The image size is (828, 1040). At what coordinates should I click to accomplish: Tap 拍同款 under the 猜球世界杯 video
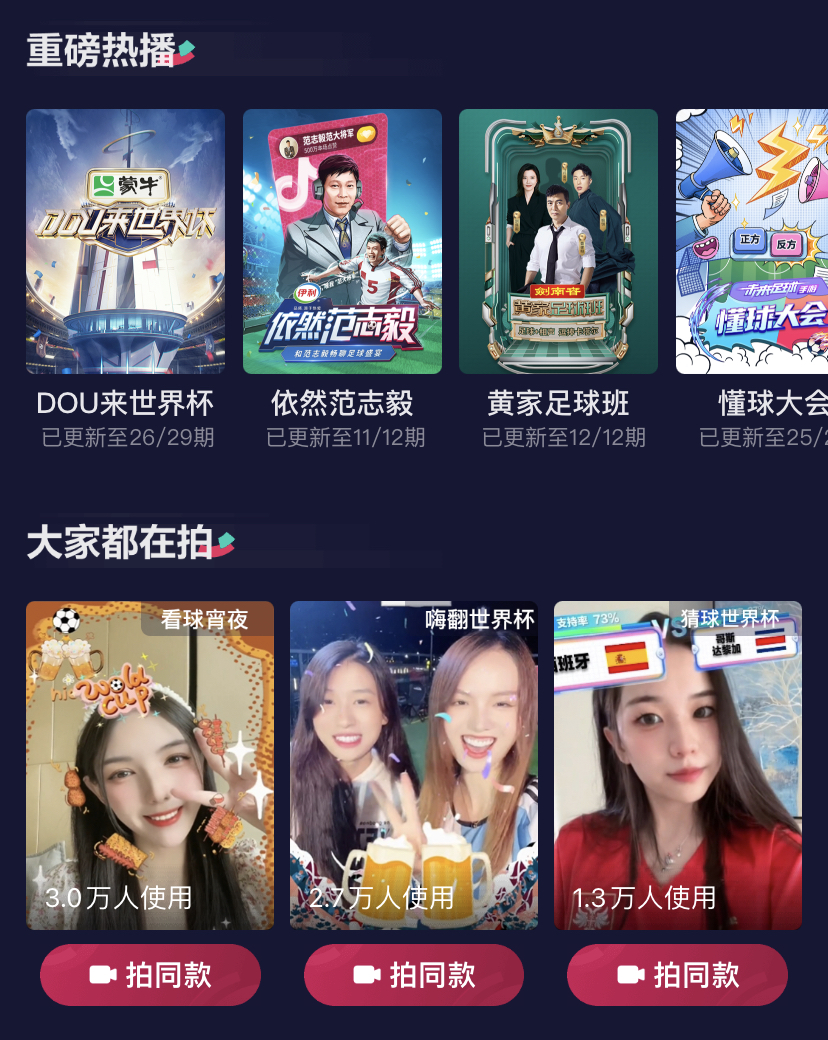coord(677,975)
